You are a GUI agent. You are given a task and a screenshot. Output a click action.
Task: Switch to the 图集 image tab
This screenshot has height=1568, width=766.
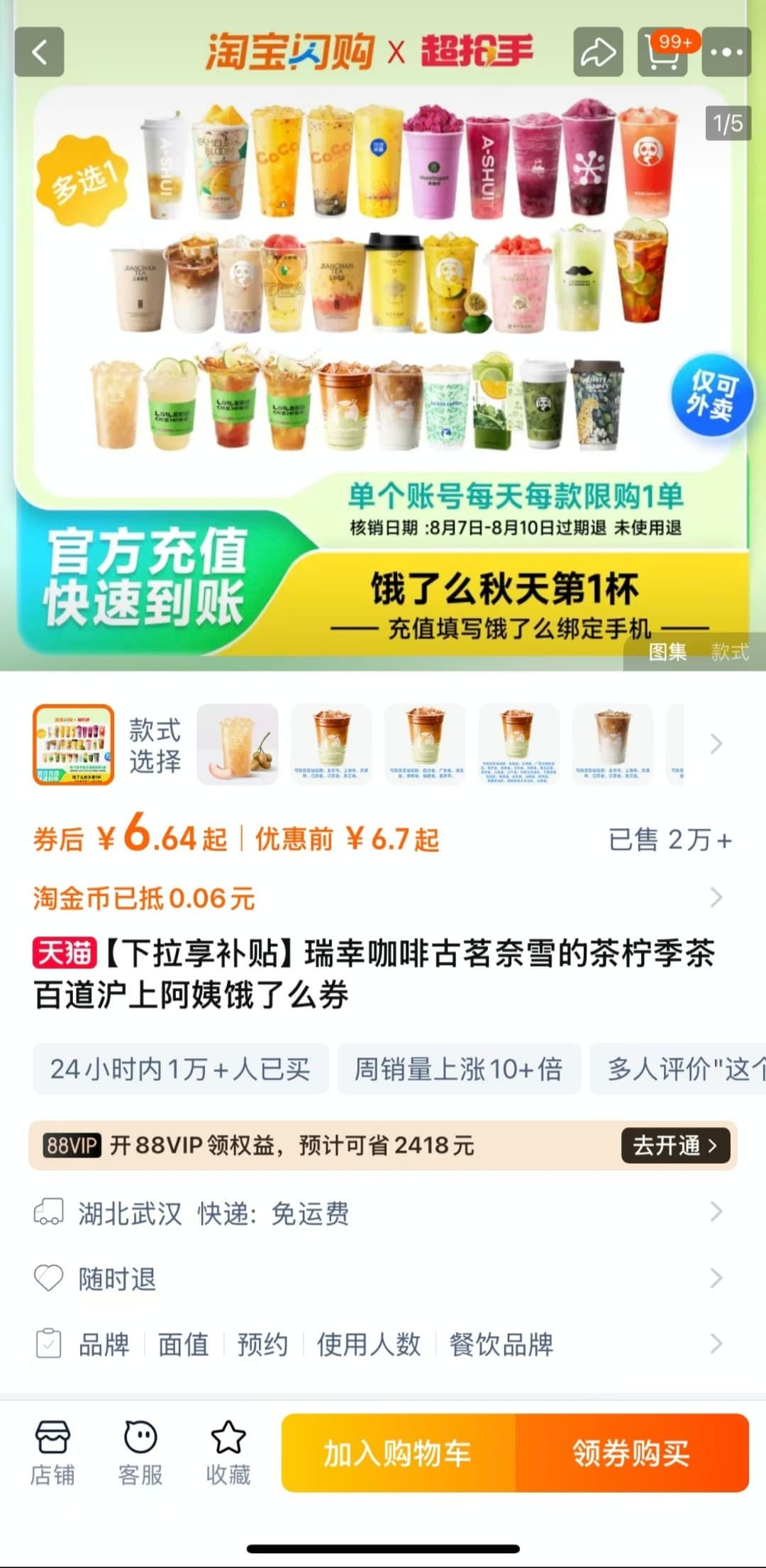[667, 651]
